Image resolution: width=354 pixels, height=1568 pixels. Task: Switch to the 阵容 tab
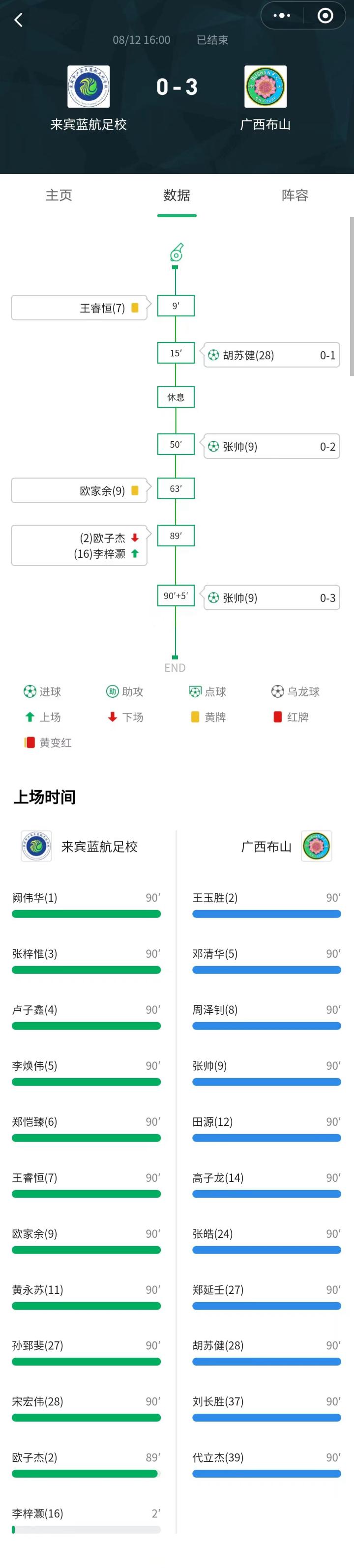(x=295, y=195)
